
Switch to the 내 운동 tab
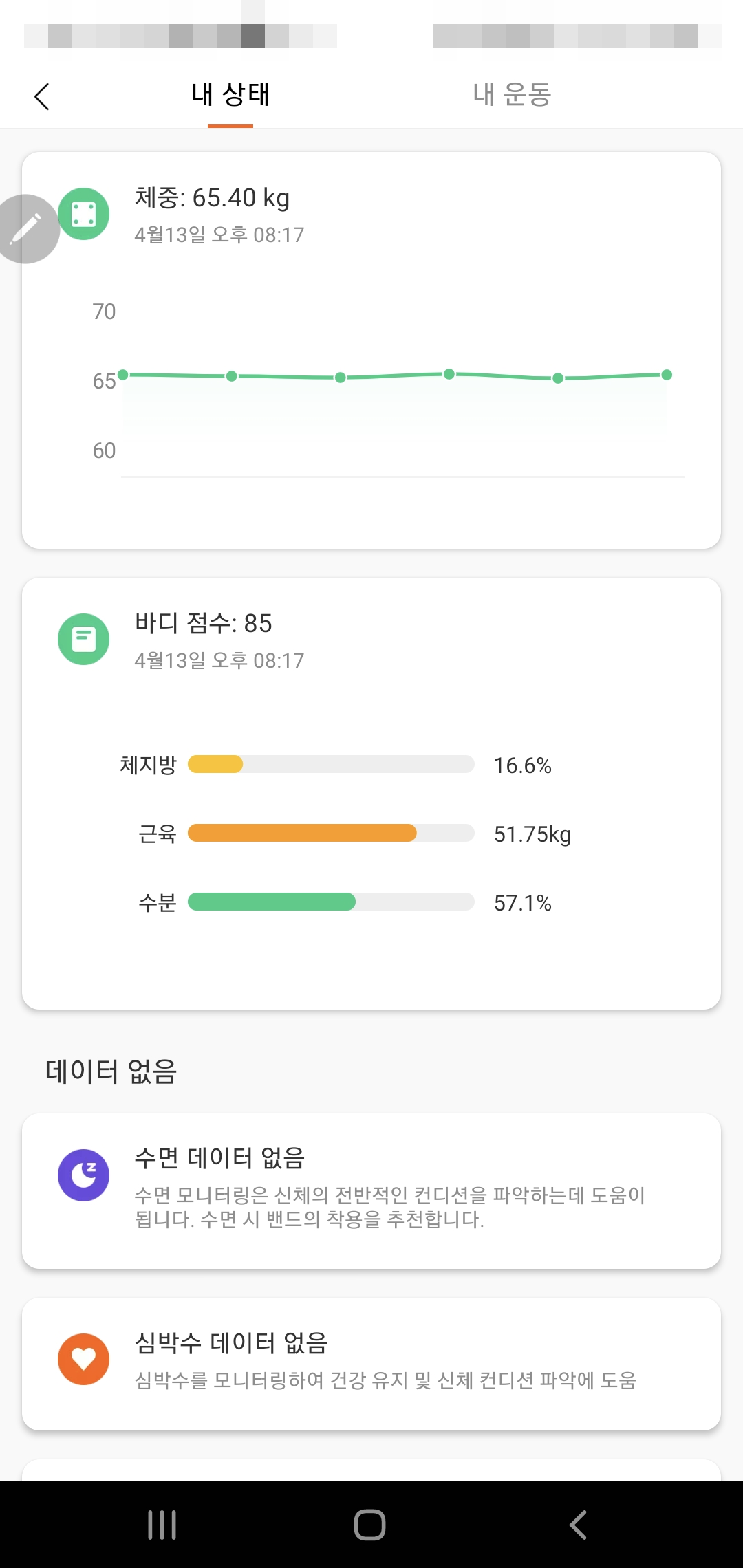coord(513,94)
